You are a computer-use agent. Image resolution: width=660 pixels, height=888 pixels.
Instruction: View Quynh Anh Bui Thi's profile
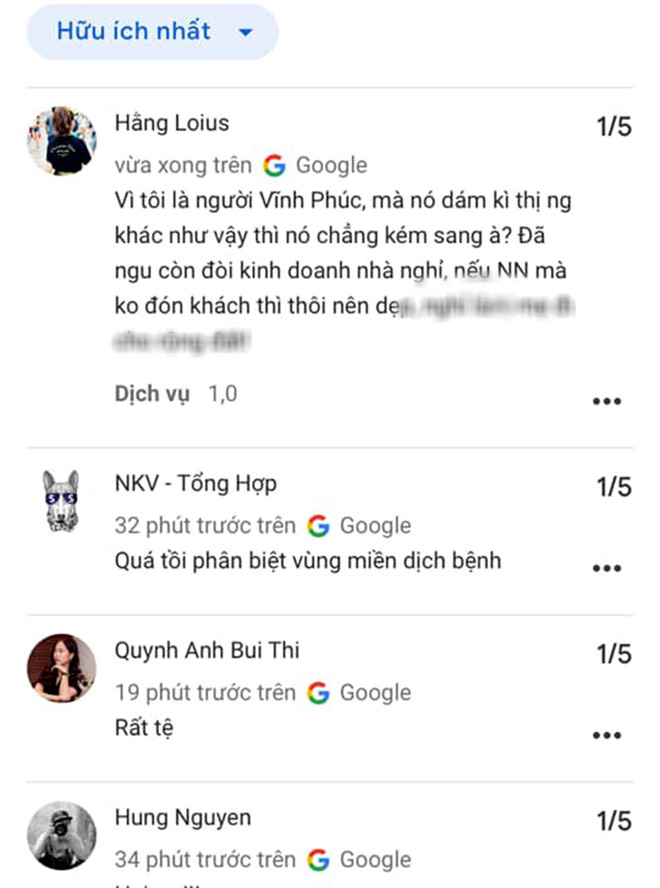(x=61, y=667)
